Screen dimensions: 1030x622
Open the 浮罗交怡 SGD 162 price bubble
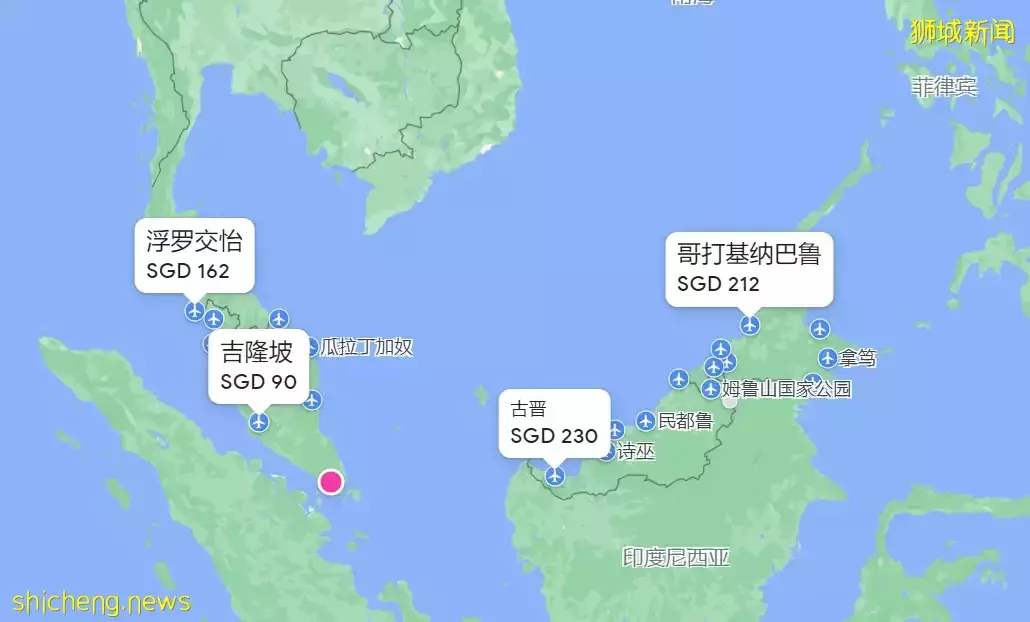(x=194, y=256)
